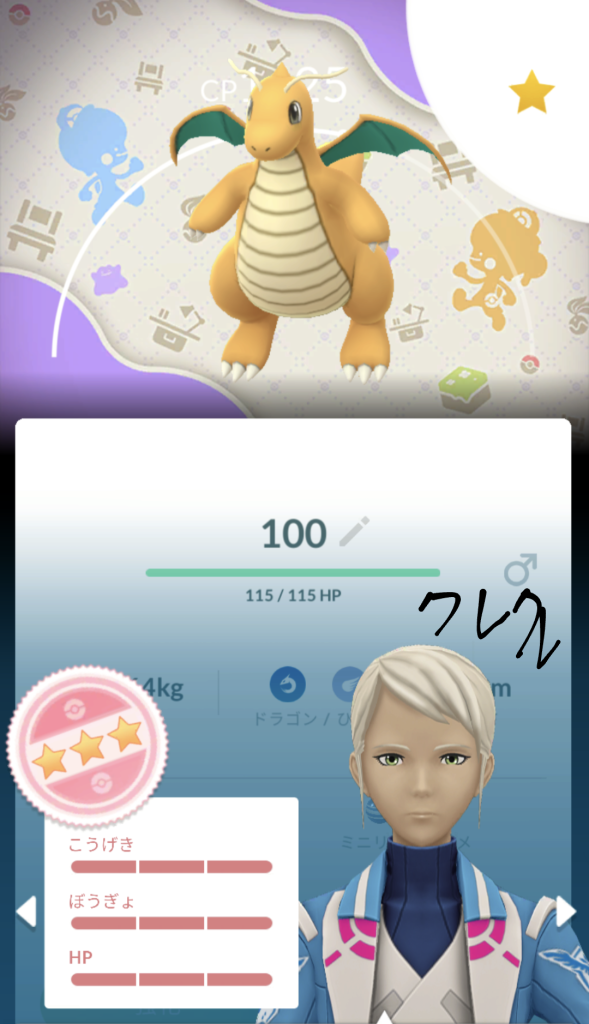Edit the nickname with the pencil icon
Screen dimensions: 589x1024
point(355,532)
